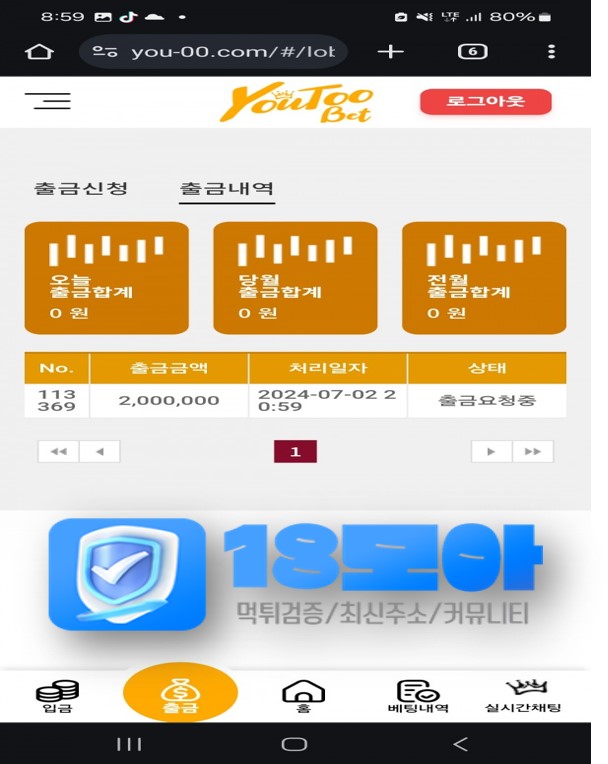Screen dimensions: 608x764
Task: Open 베팅내역 betting history
Action: point(418,696)
